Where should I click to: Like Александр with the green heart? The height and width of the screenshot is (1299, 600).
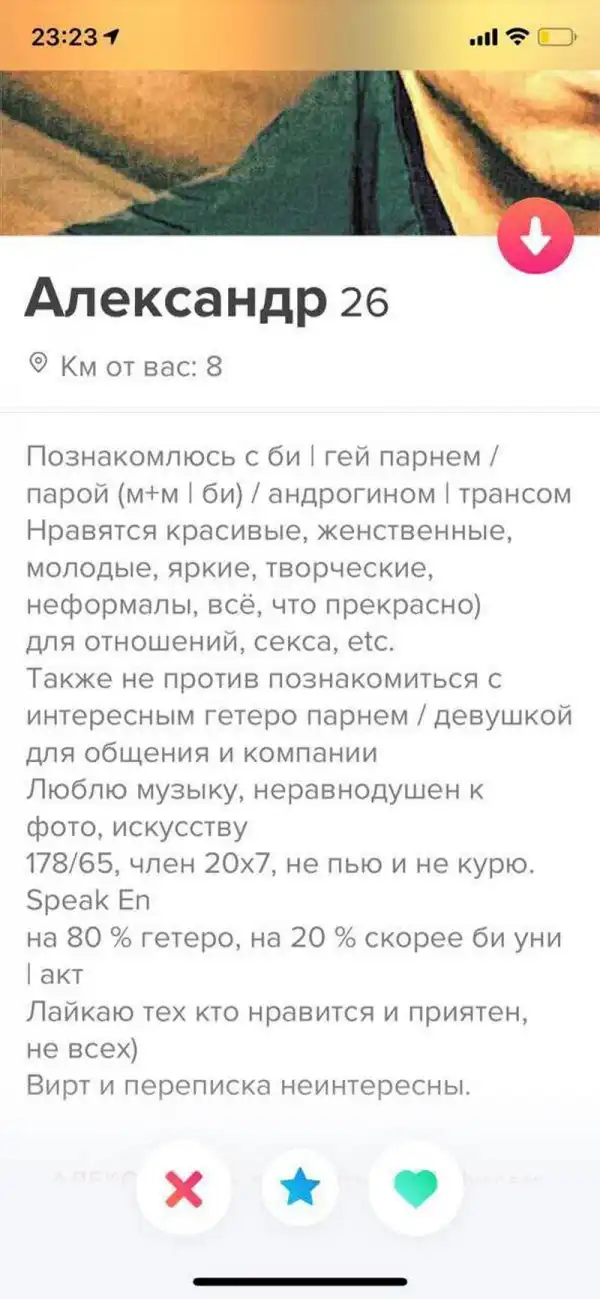point(416,1187)
